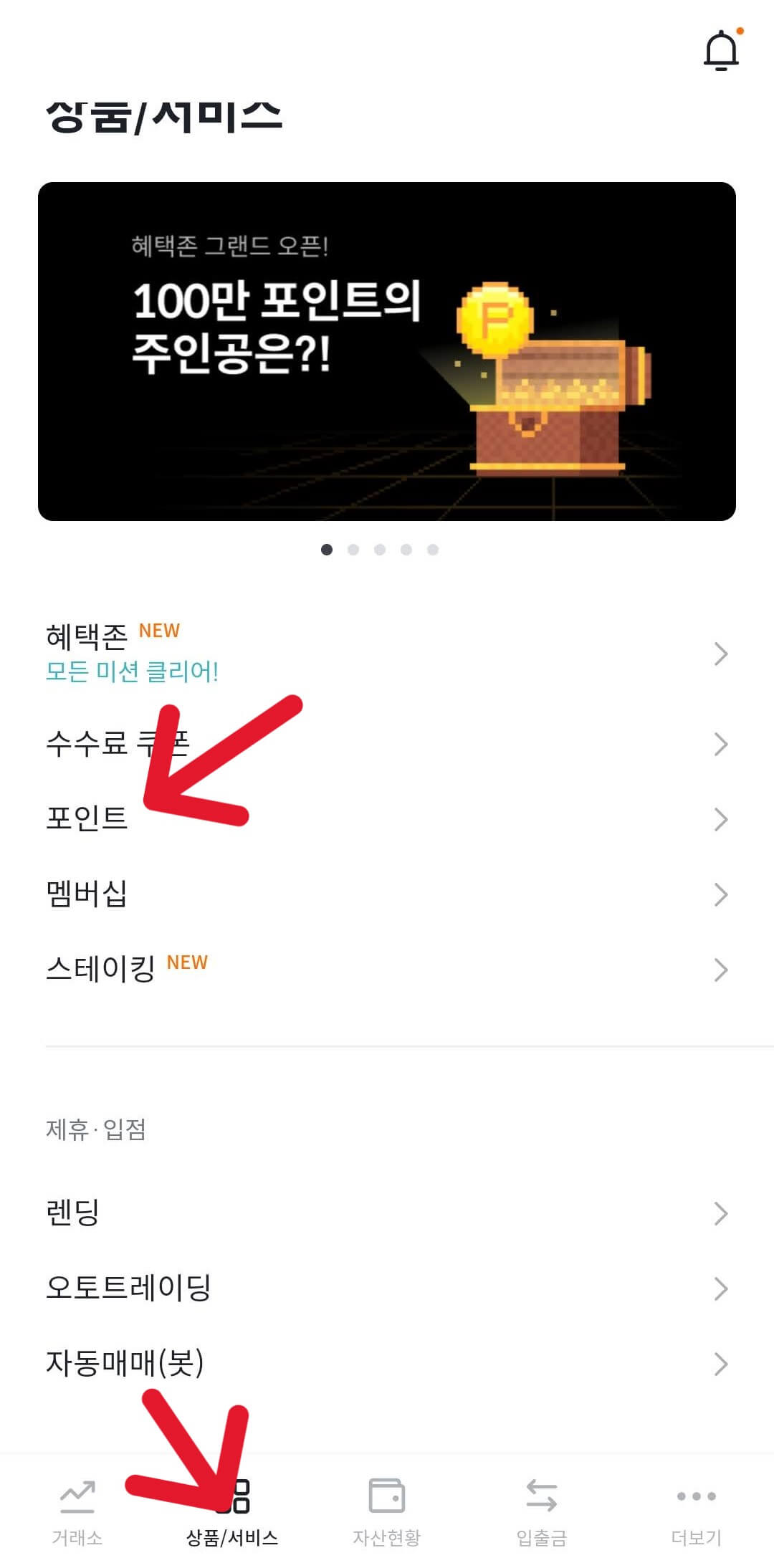774x1568 pixels.
Task: Tap the promotional banner advertising 100만 포인트
Action: pos(387,351)
